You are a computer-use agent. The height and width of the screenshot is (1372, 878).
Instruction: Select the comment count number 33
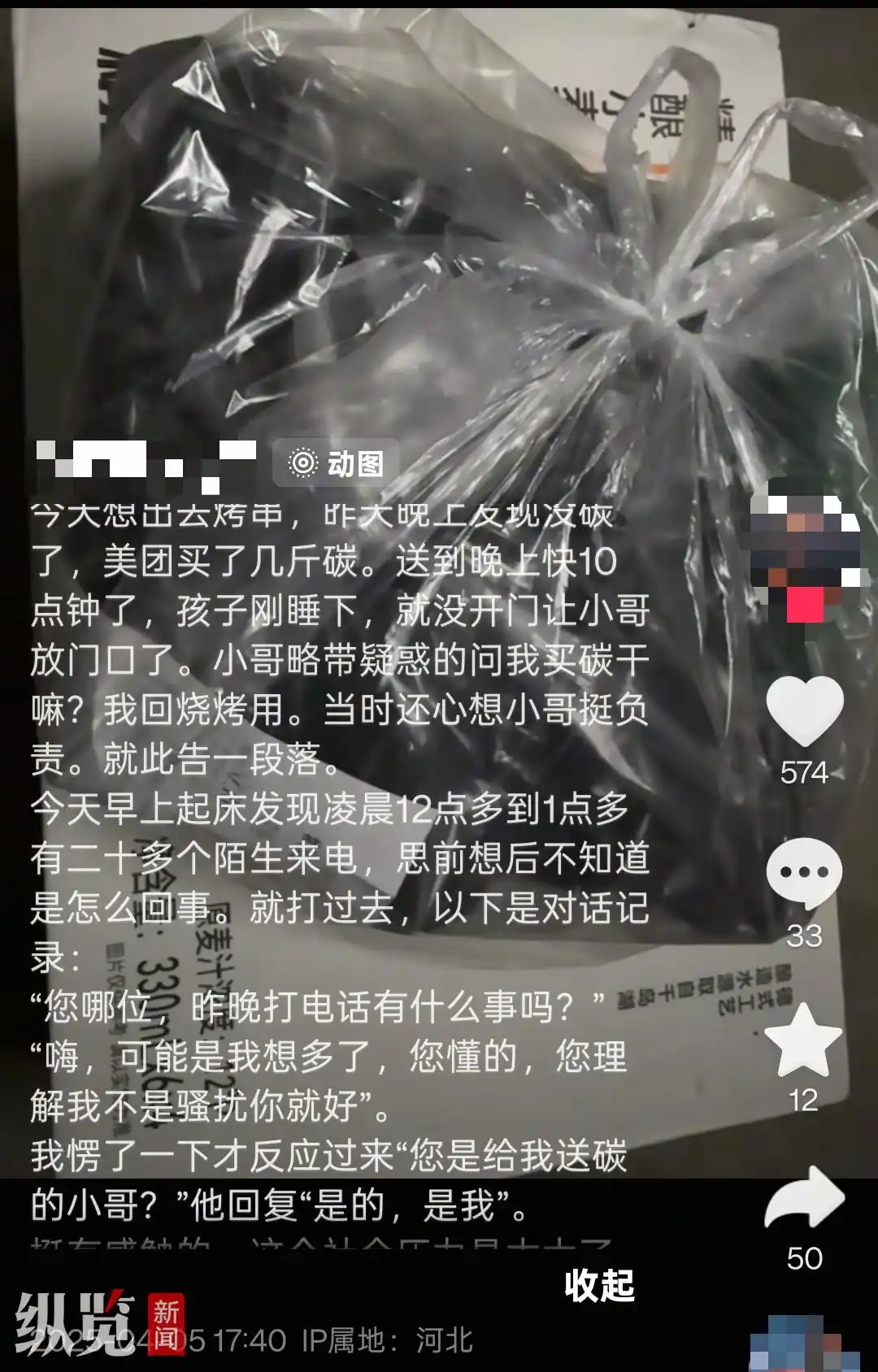pyautogui.click(x=803, y=936)
